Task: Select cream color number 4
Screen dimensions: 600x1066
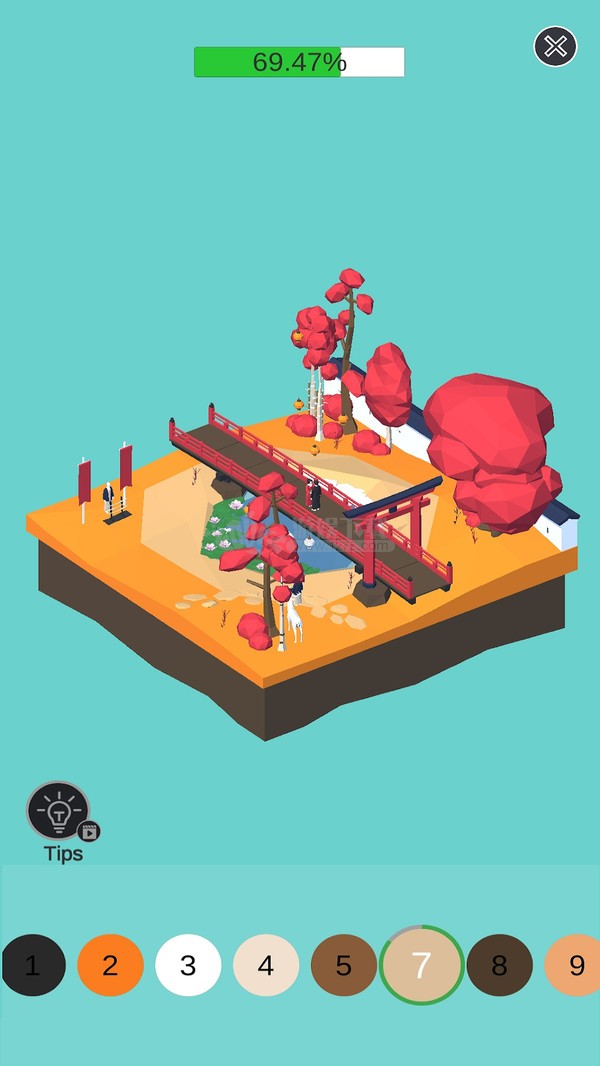Action: pos(266,965)
